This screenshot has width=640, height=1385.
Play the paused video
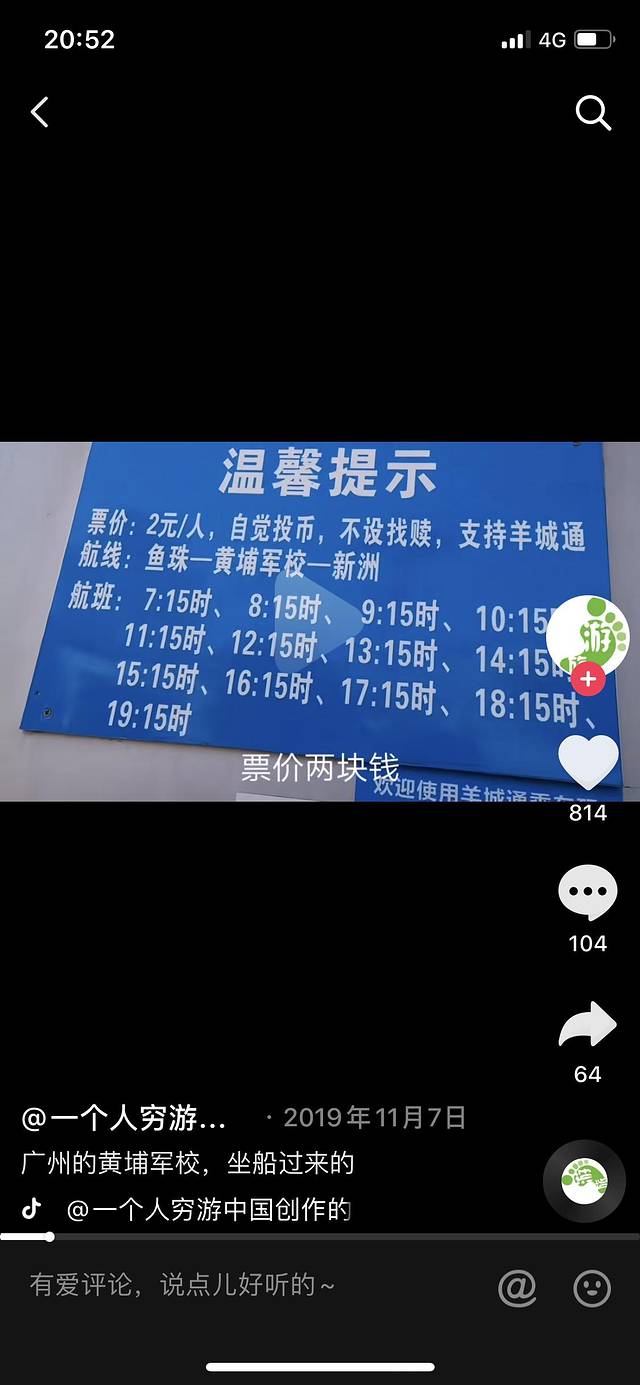(319, 620)
